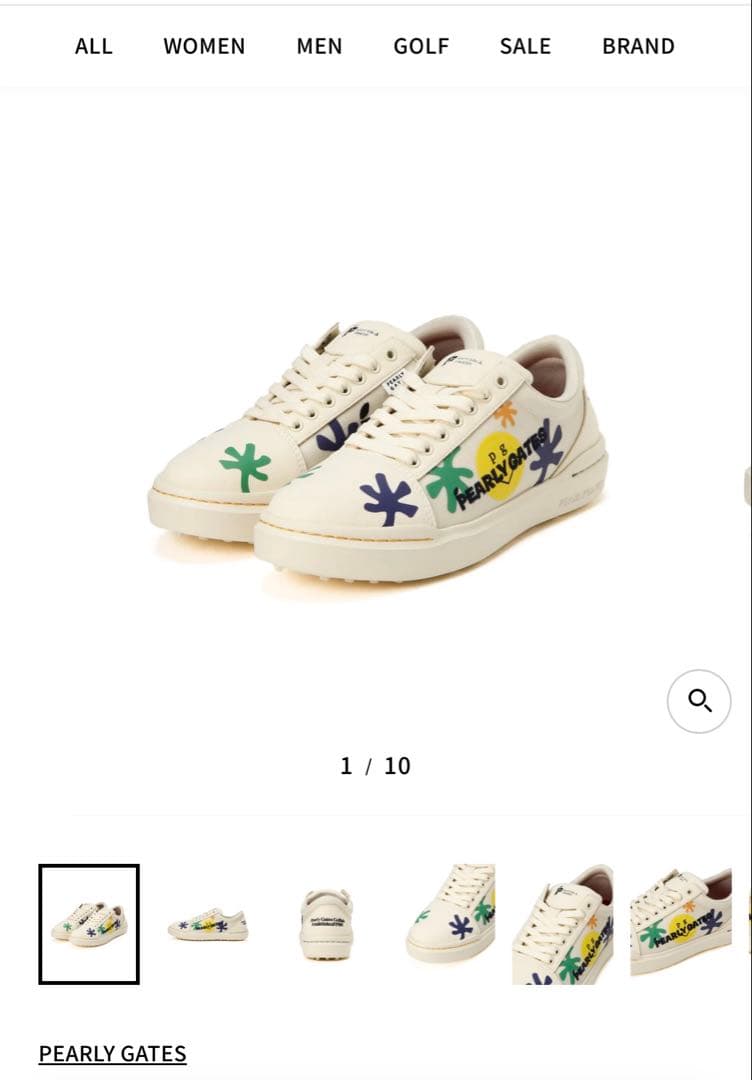Switch to the BRAND tab

[x=638, y=46]
